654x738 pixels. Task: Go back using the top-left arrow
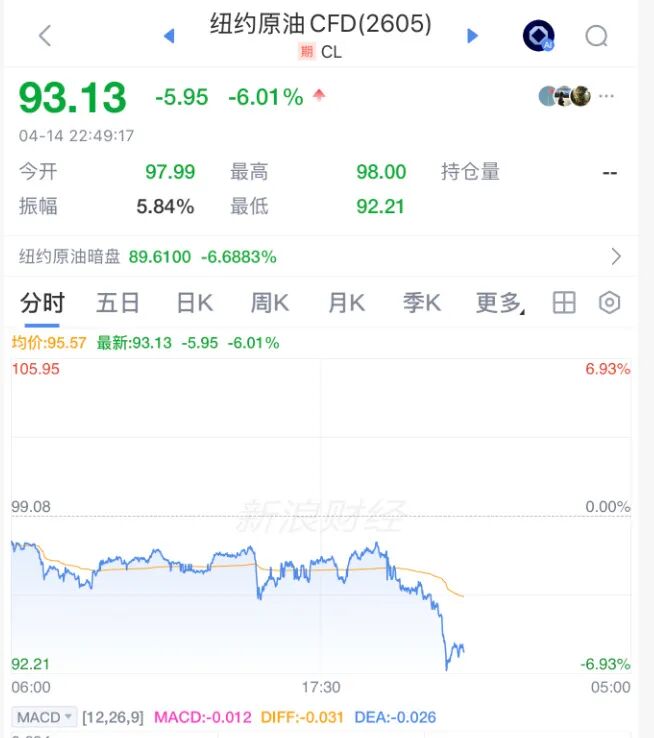44,36
